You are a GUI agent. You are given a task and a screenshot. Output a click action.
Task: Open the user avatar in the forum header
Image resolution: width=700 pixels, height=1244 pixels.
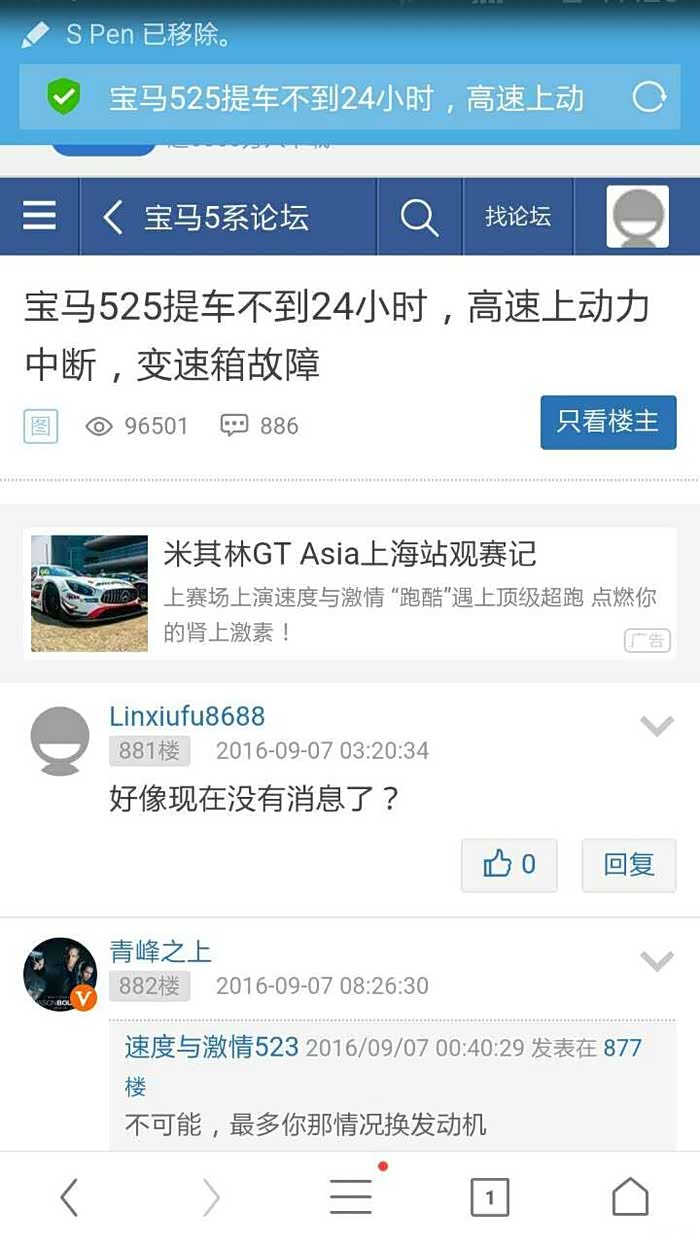pyautogui.click(x=637, y=217)
